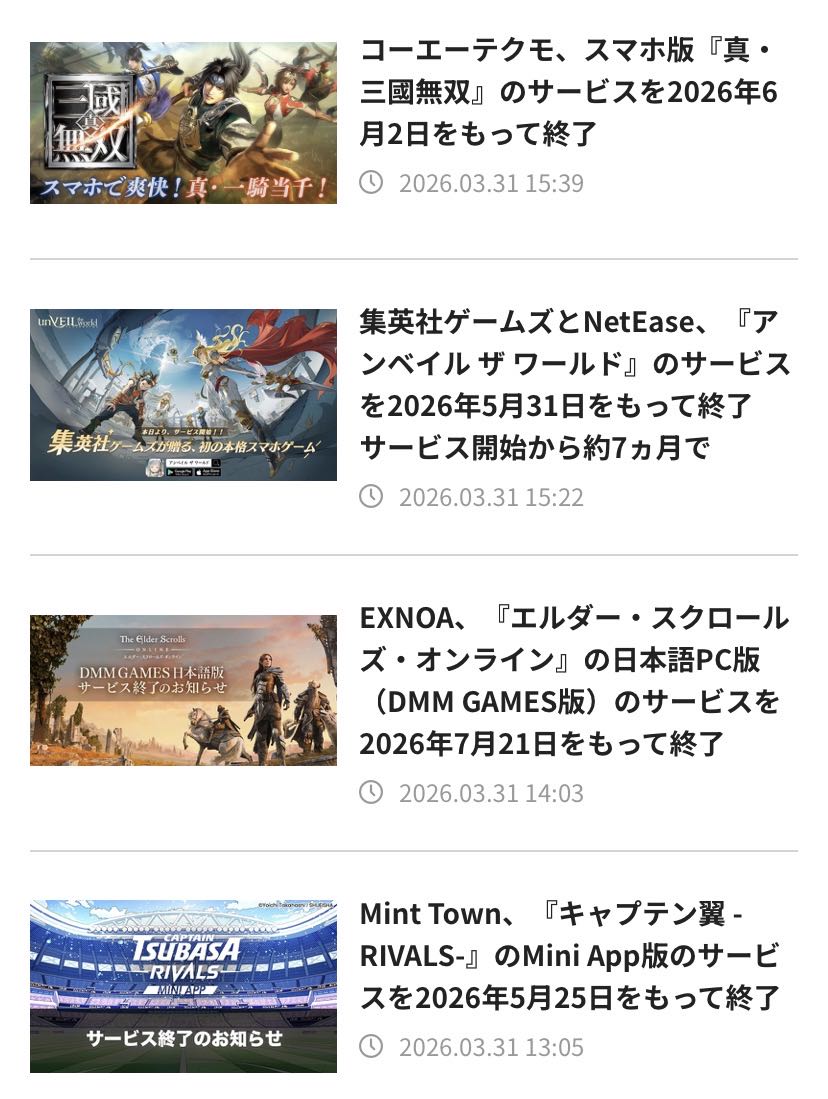
Task: Open the unVEIL the world thumbnail image
Action: tap(183, 394)
